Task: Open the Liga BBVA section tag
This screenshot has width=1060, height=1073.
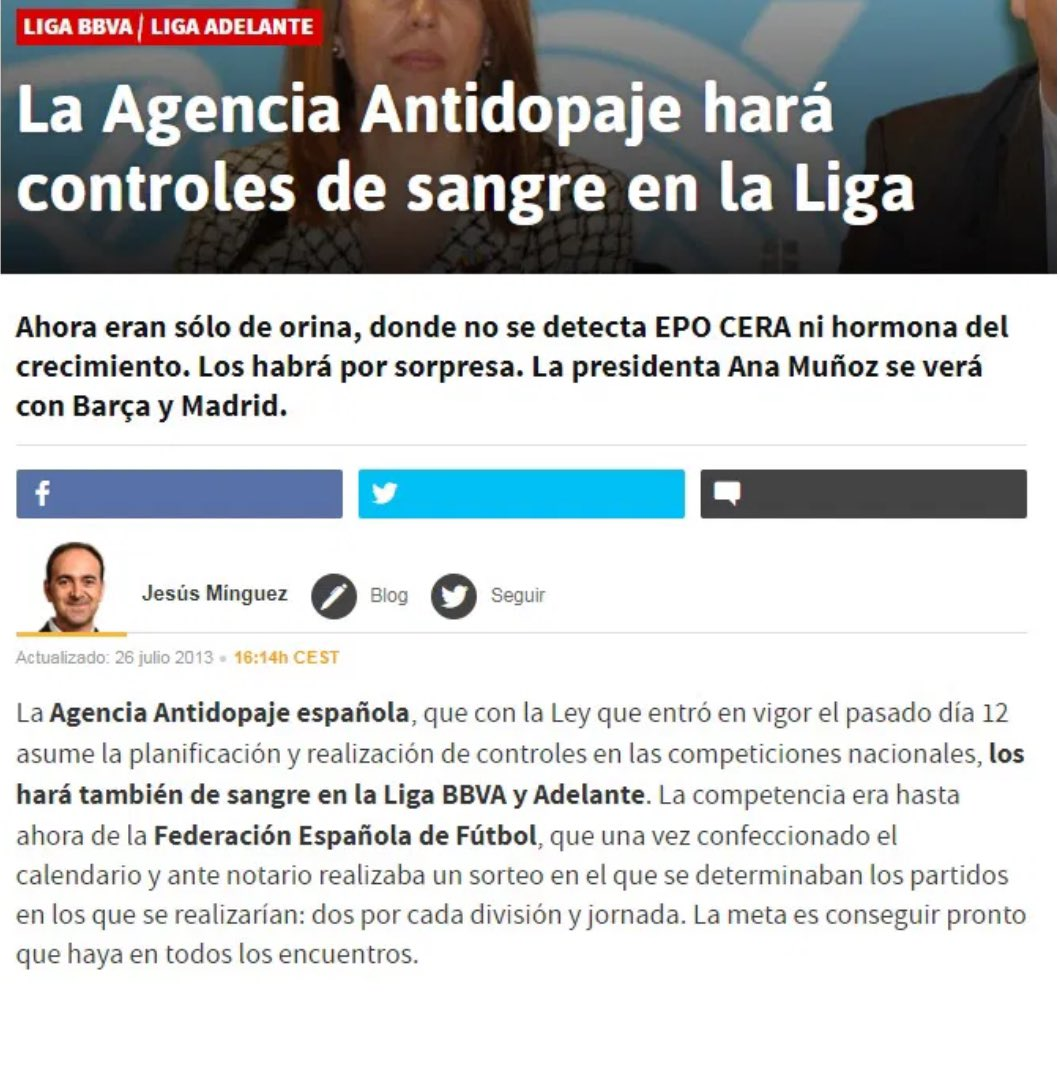Action: coord(78,27)
